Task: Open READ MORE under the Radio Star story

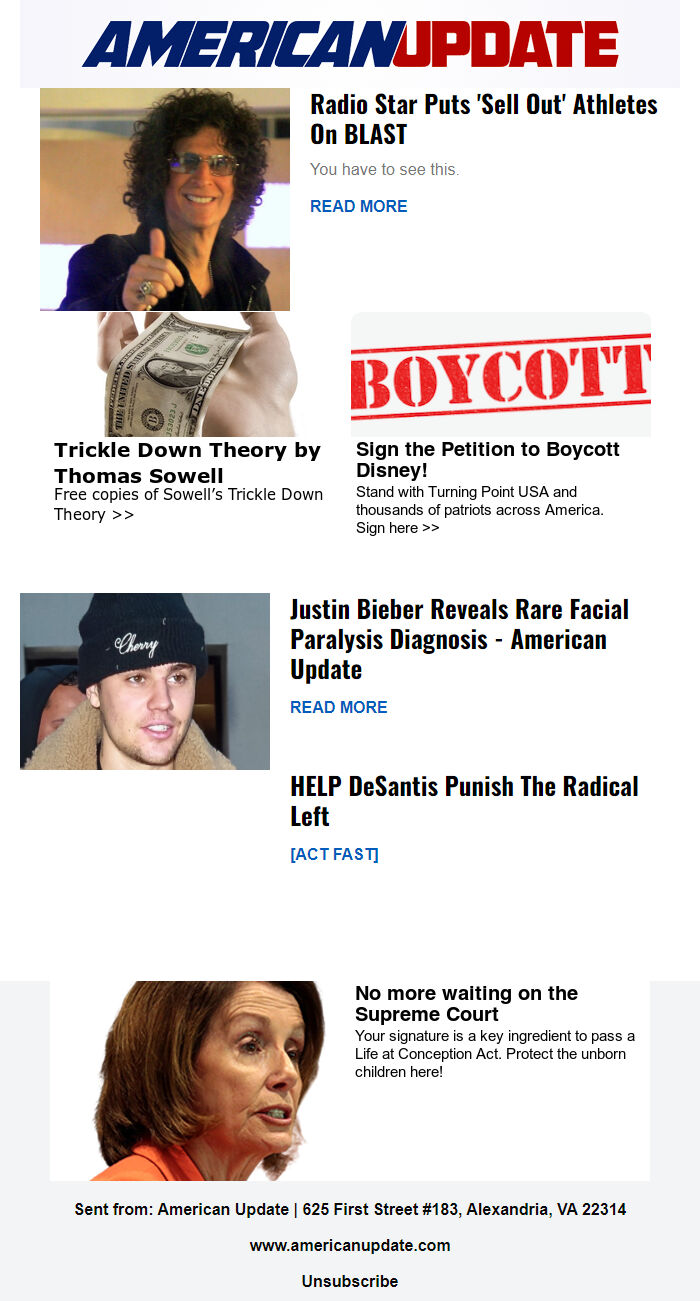Action: [x=358, y=206]
